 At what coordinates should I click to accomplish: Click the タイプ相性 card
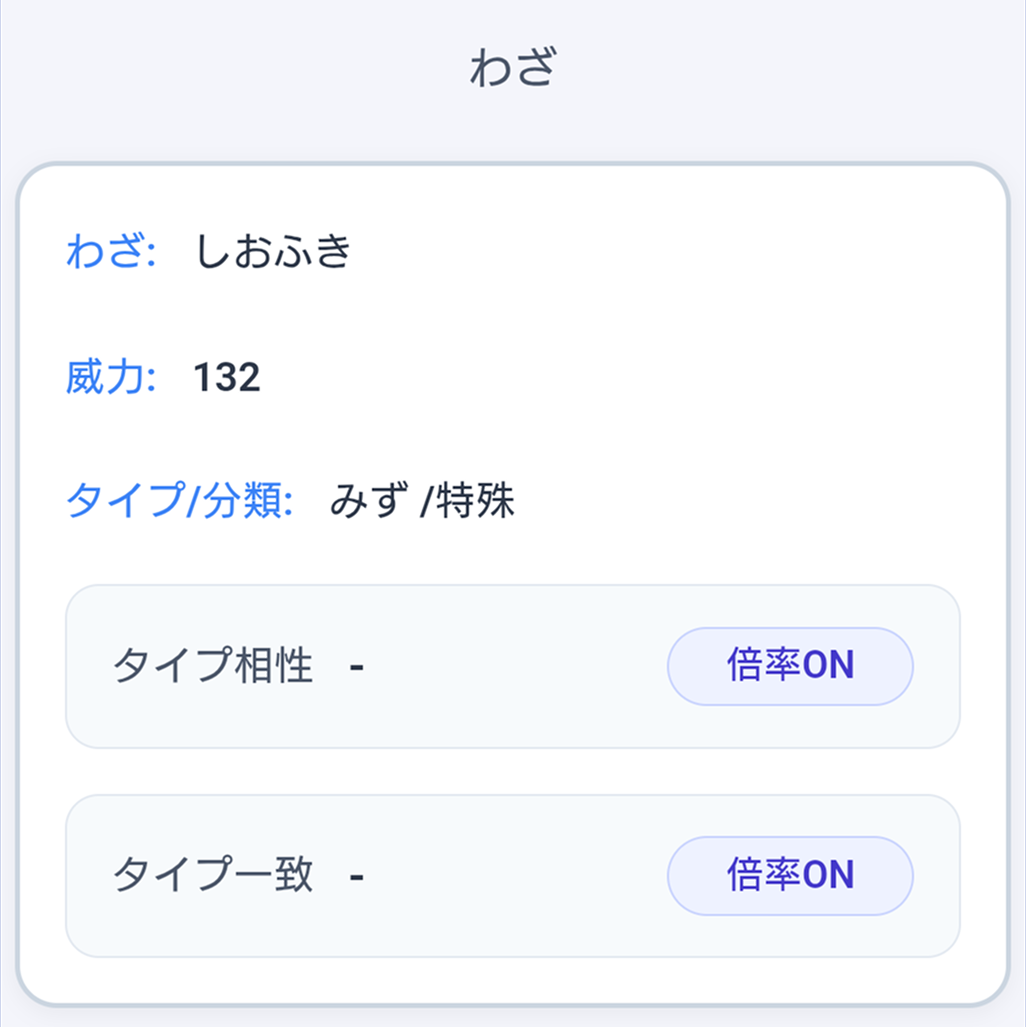[x=512, y=666]
